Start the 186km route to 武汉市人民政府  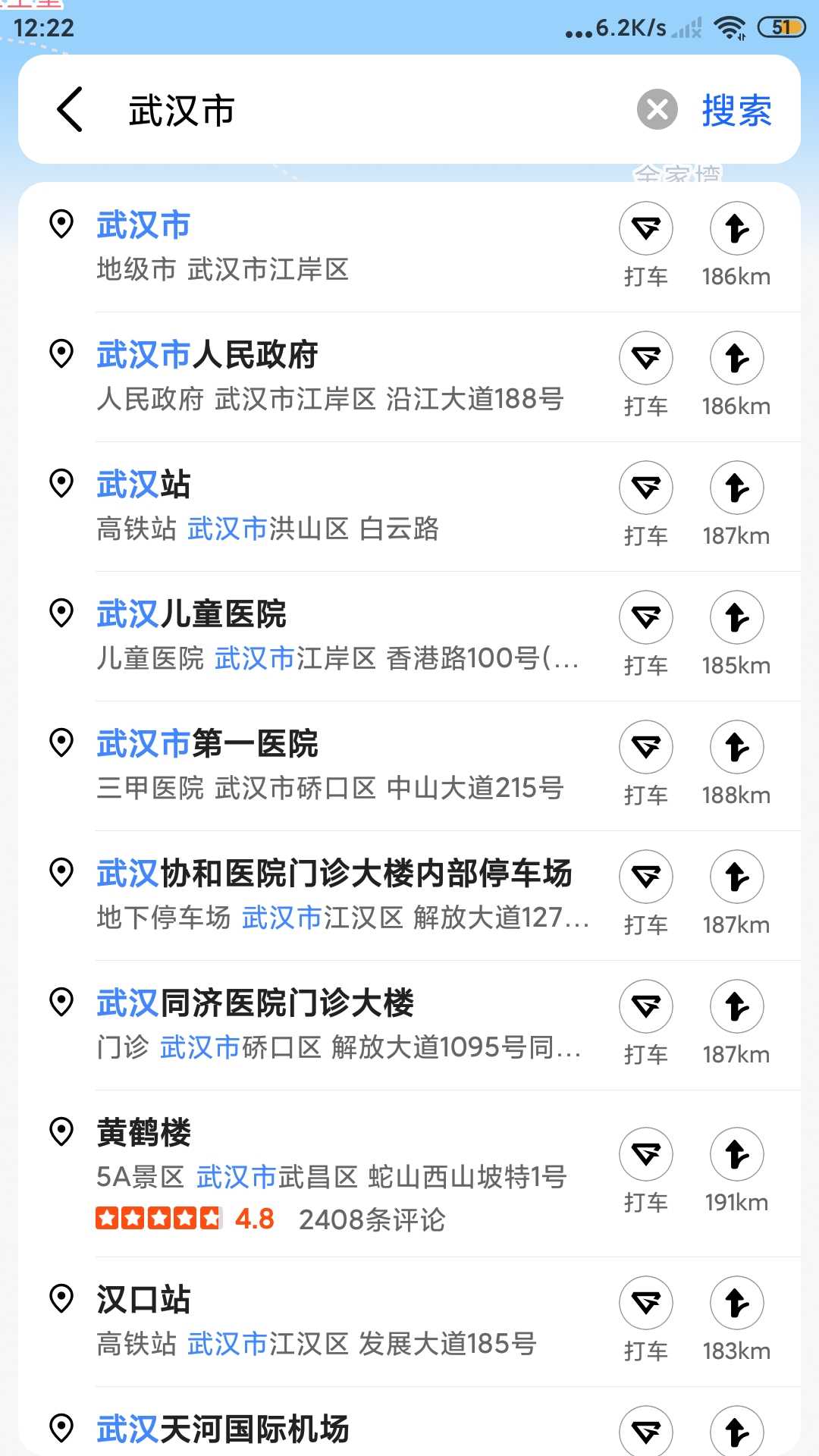[x=736, y=375]
